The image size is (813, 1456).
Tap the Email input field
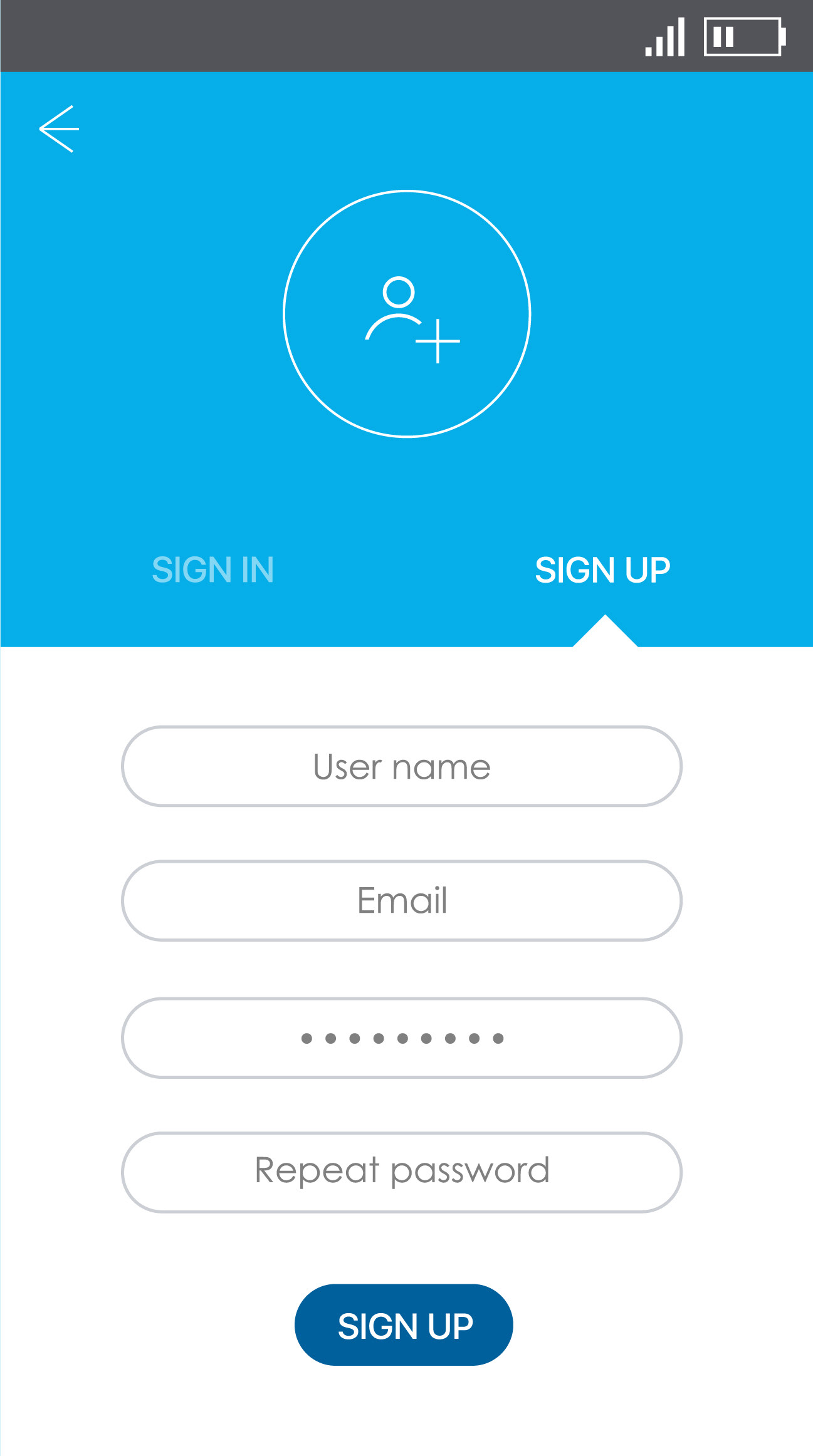(x=402, y=900)
